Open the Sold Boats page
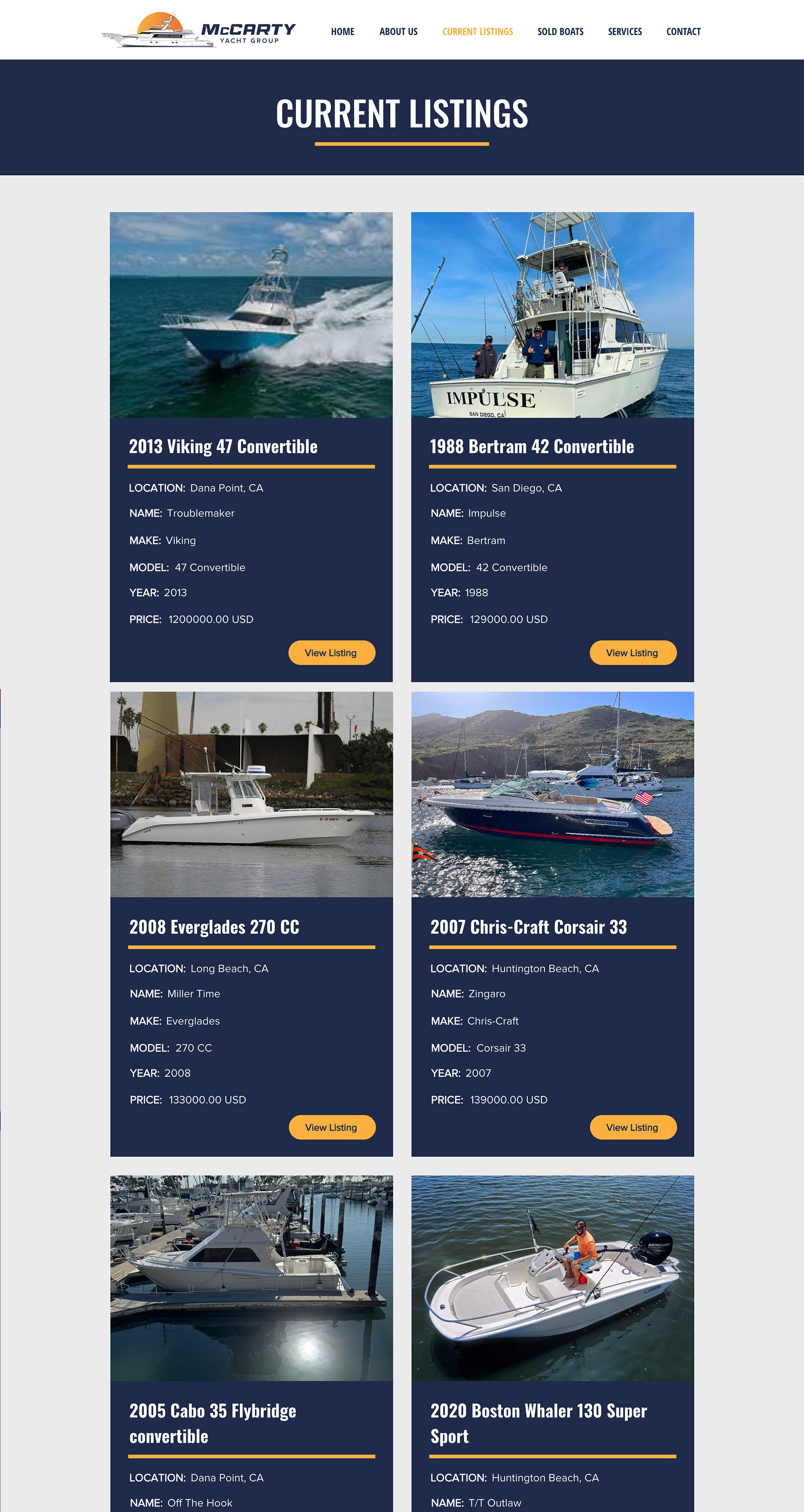The image size is (804, 1512). coord(560,32)
